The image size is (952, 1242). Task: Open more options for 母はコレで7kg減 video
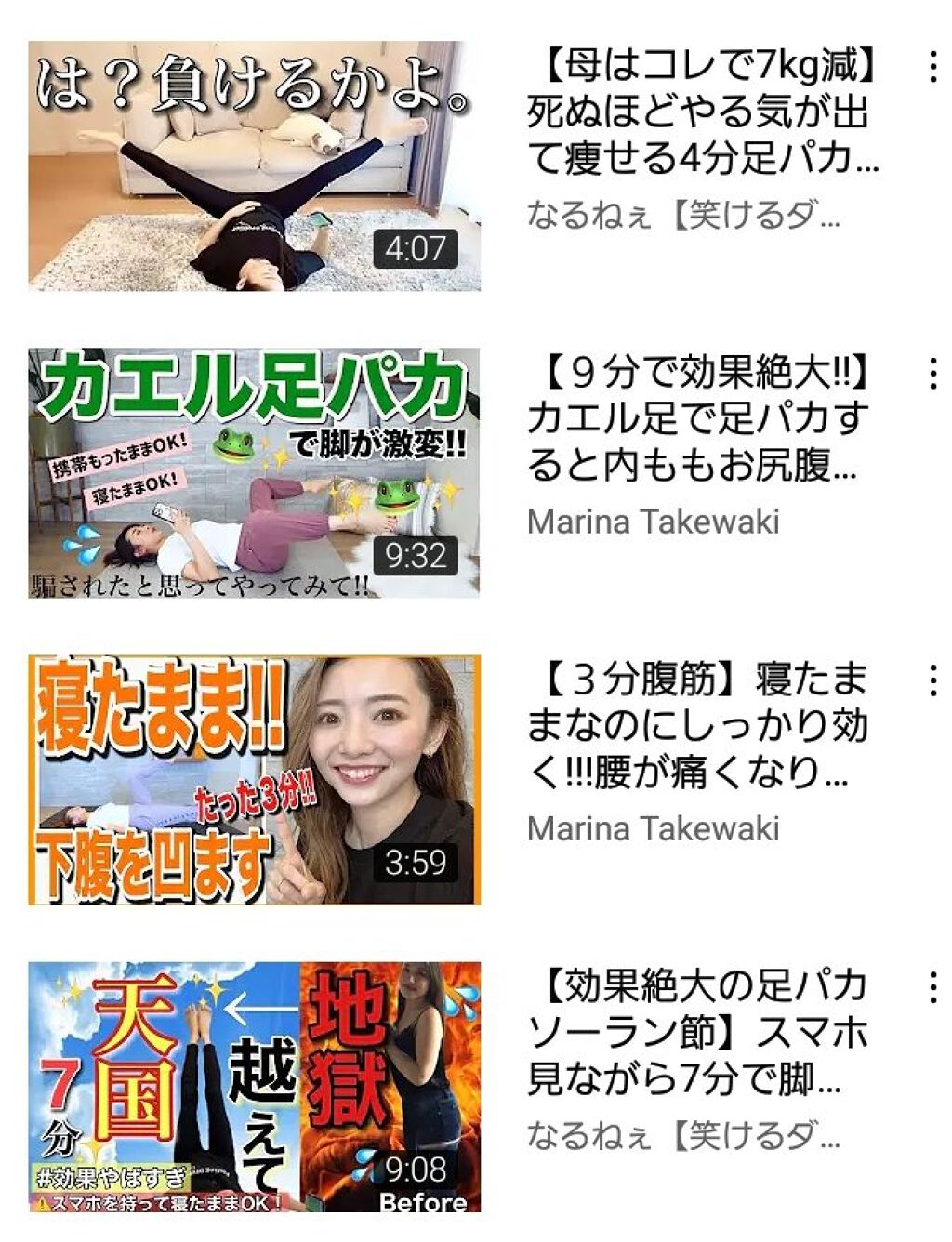point(932,67)
